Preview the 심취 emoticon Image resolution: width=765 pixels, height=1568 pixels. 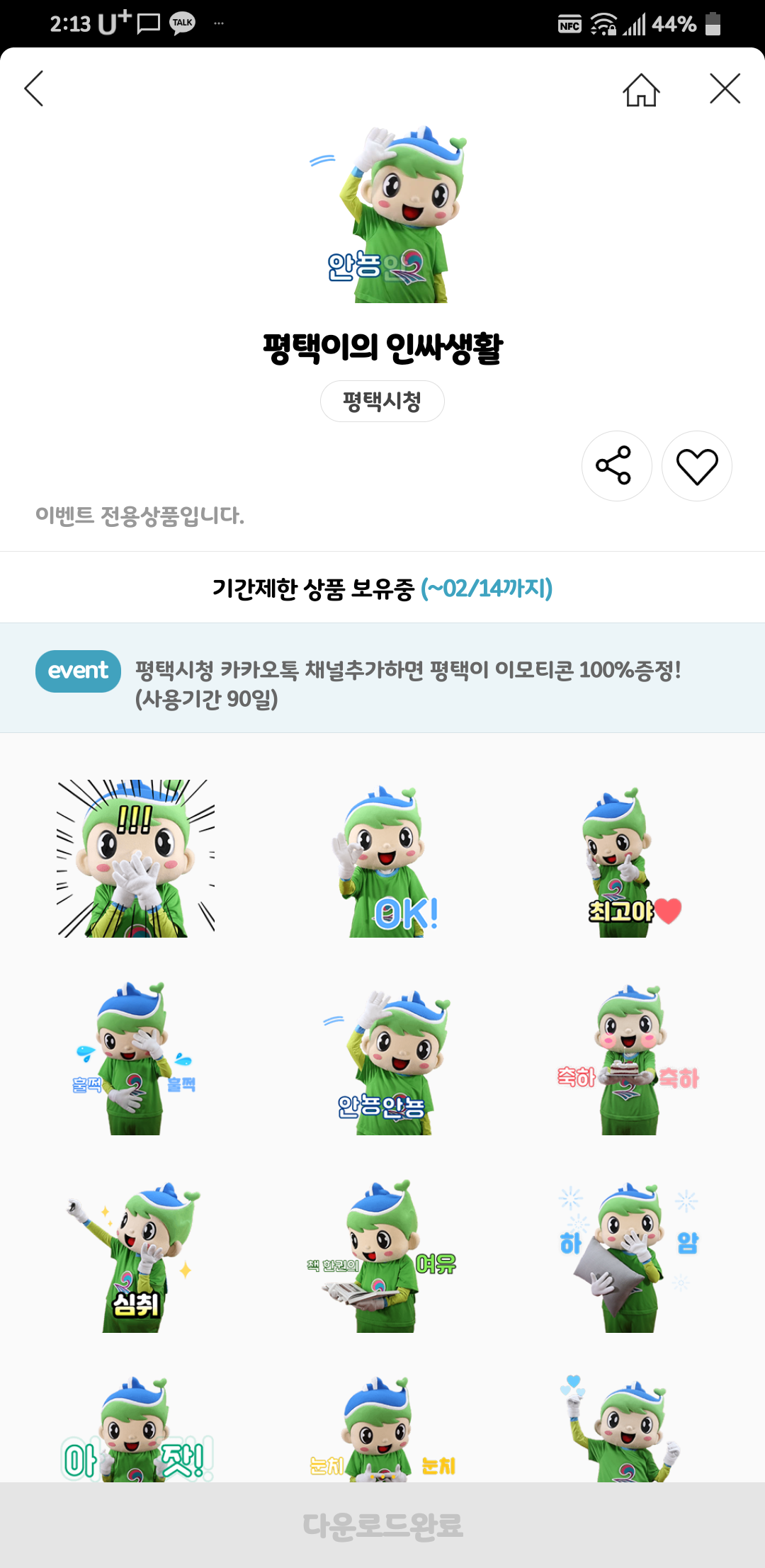coord(136,1256)
